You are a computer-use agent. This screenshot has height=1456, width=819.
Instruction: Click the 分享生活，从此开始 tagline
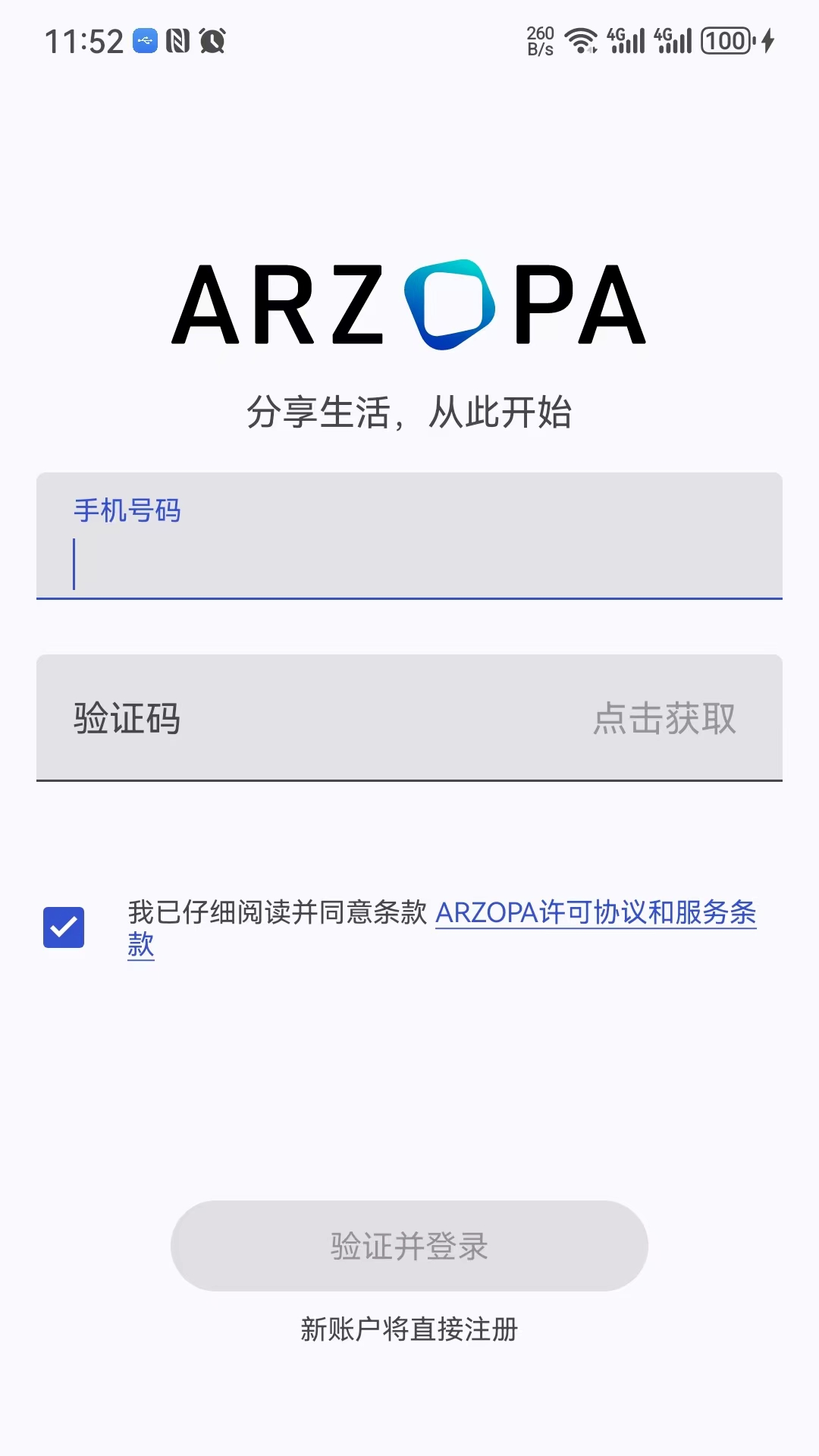point(409,411)
